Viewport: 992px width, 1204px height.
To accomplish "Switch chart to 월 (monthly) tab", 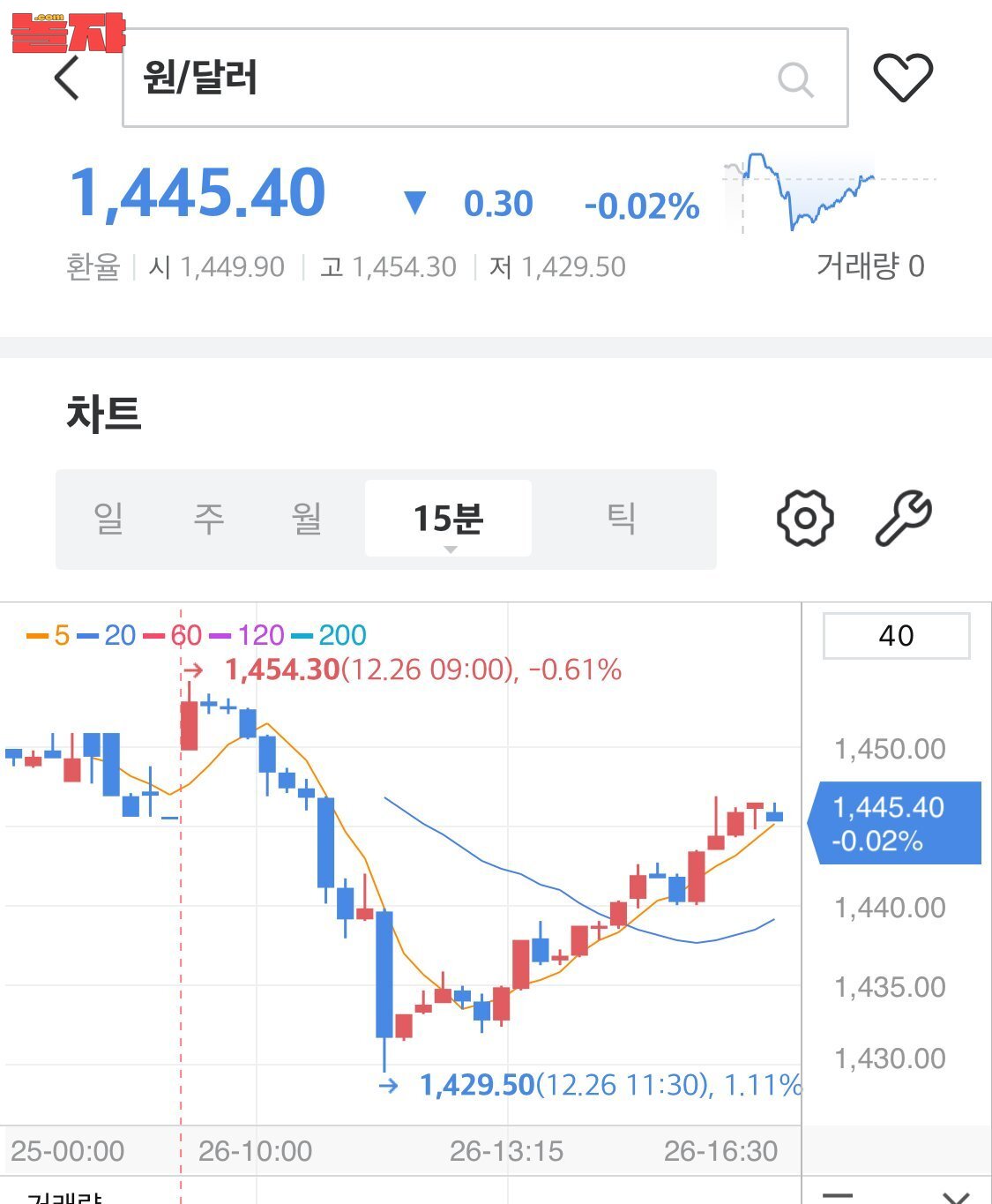I will pyautogui.click(x=307, y=519).
